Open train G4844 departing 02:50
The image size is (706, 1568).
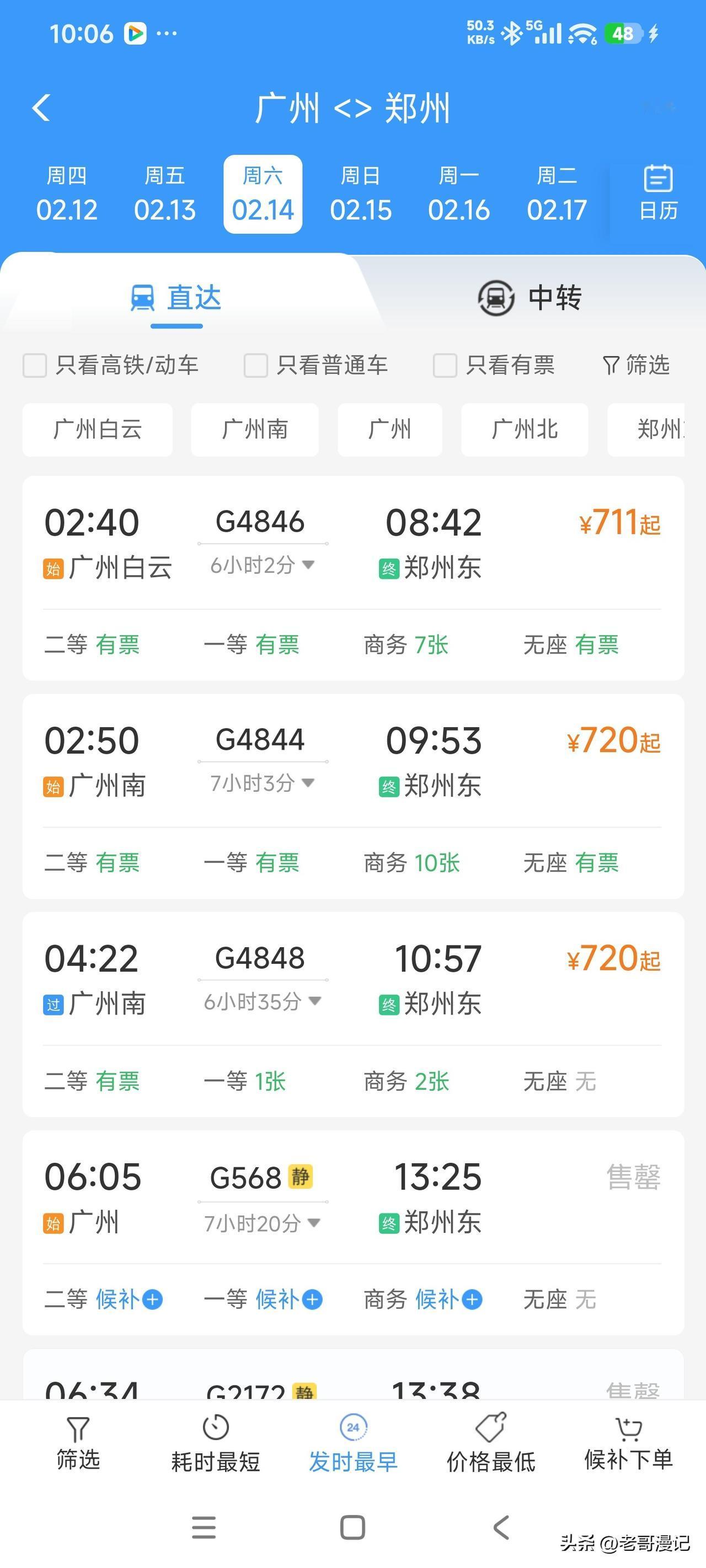point(354,796)
